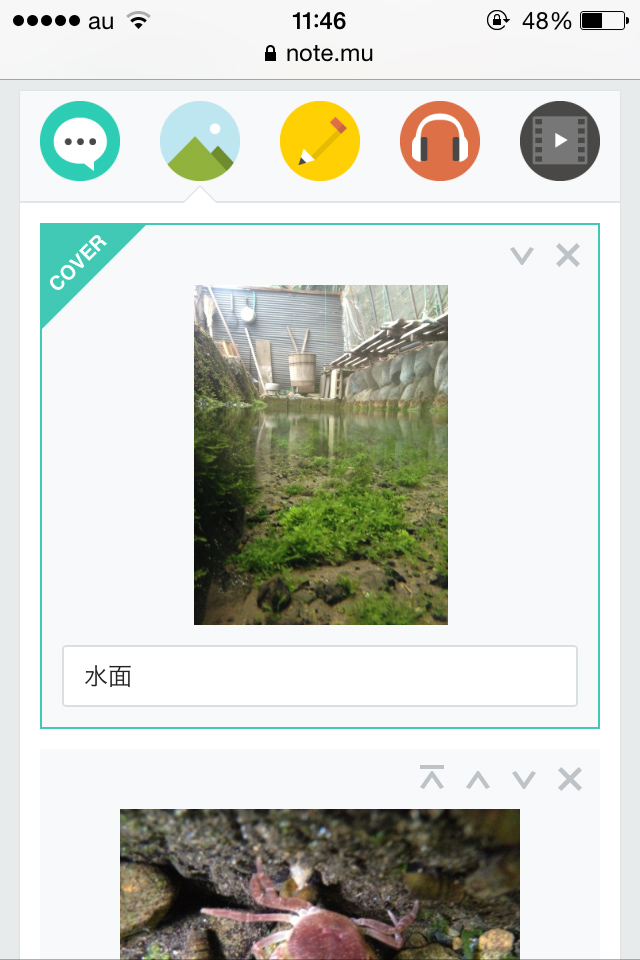Screen dimensions: 640x960
Task: Move the crab image down one position
Action: coord(524,779)
